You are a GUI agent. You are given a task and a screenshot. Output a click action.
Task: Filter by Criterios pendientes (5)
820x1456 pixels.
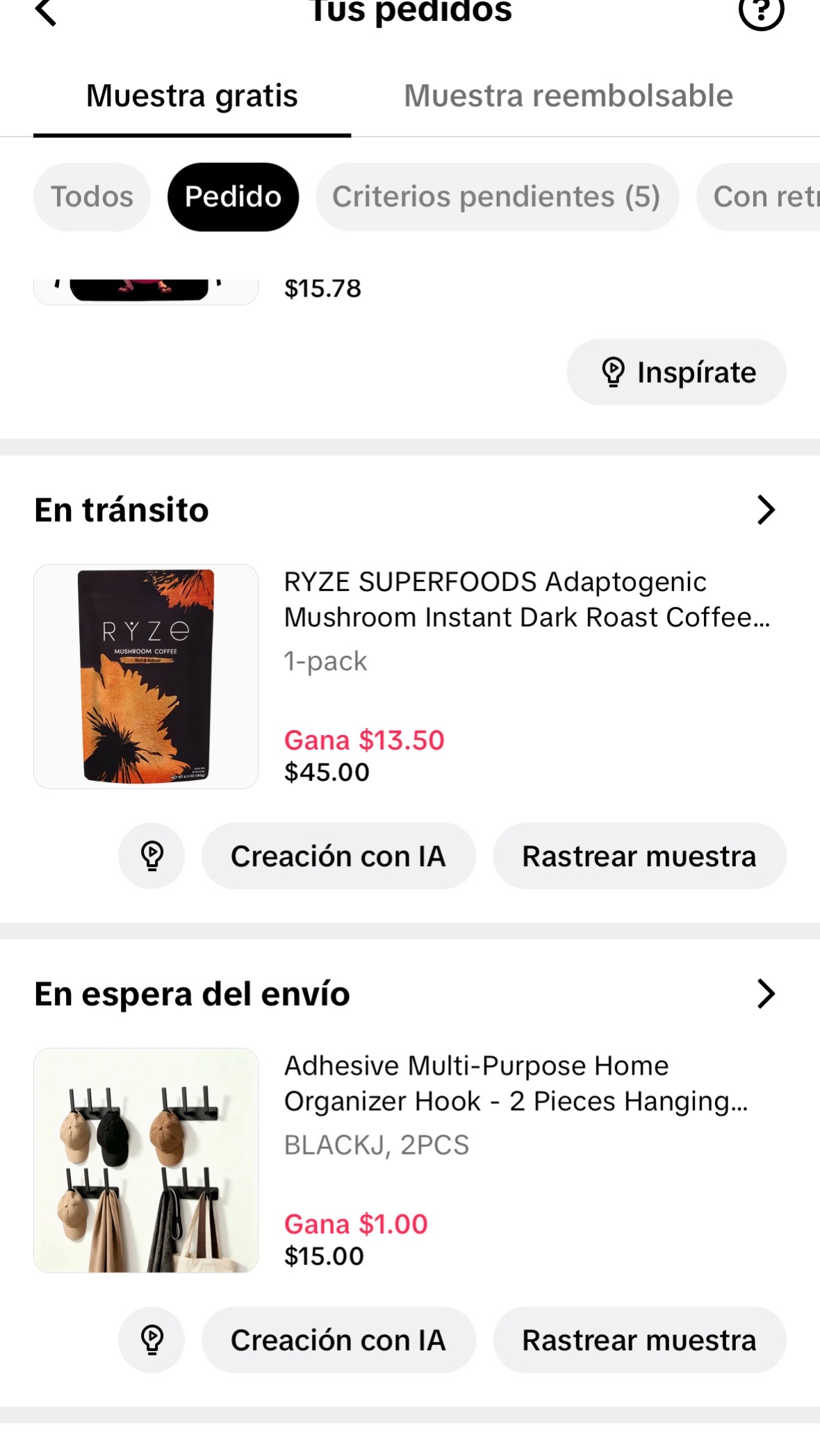pyautogui.click(x=496, y=197)
